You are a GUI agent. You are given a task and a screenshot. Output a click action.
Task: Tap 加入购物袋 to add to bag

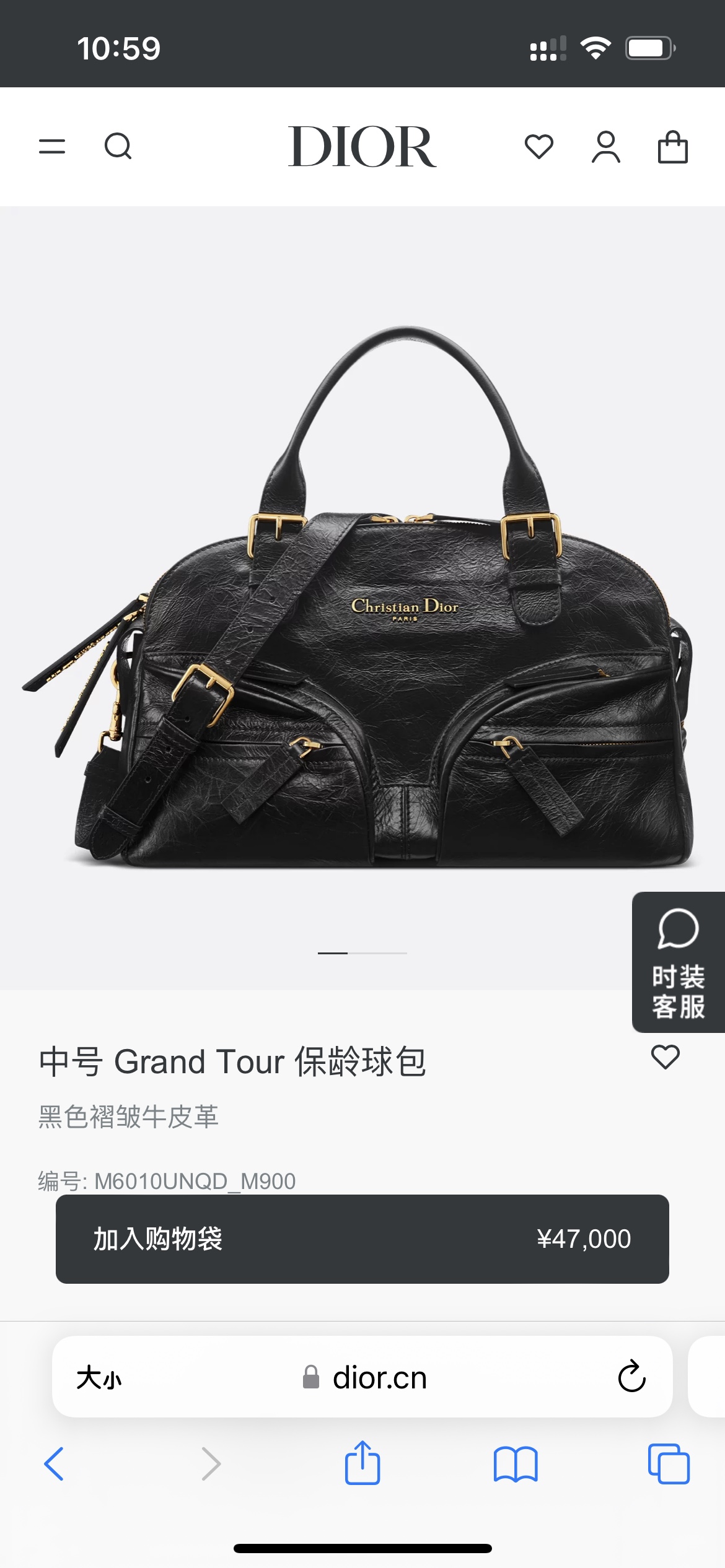[x=362, y=1239]
